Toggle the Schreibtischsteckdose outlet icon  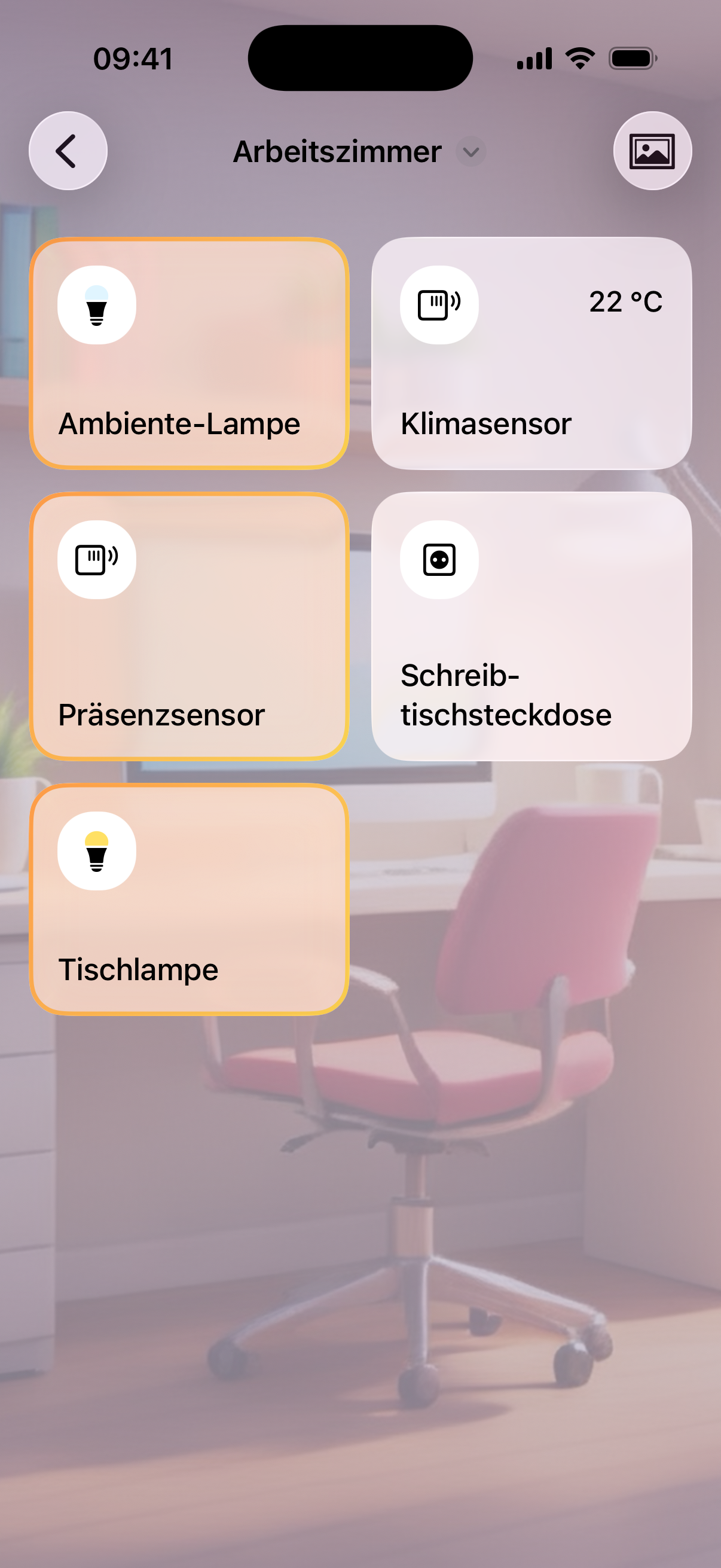(x=439, y=559)
